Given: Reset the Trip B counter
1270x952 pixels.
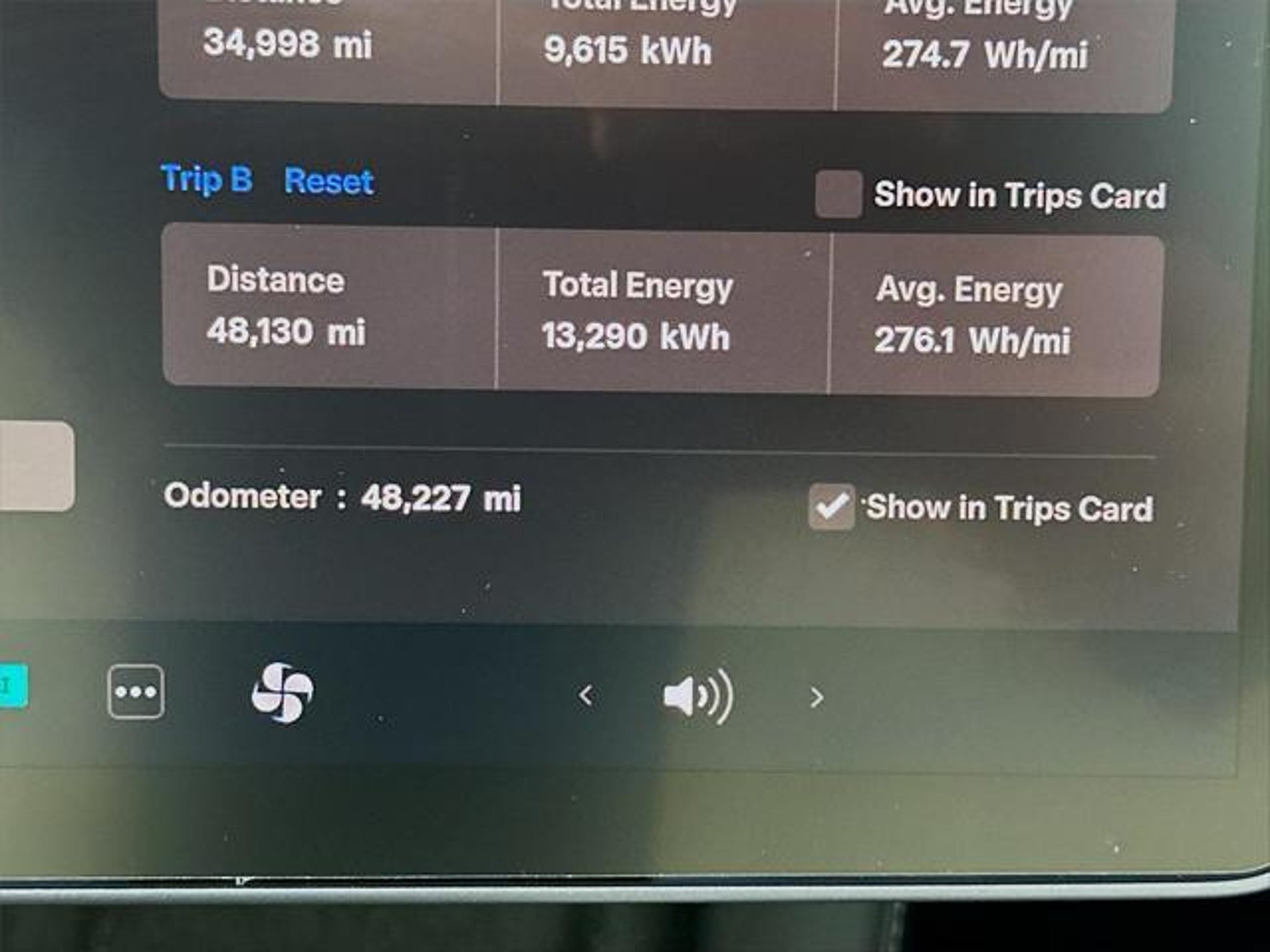Looking at the screenshot, I should [x=329, y=182].
